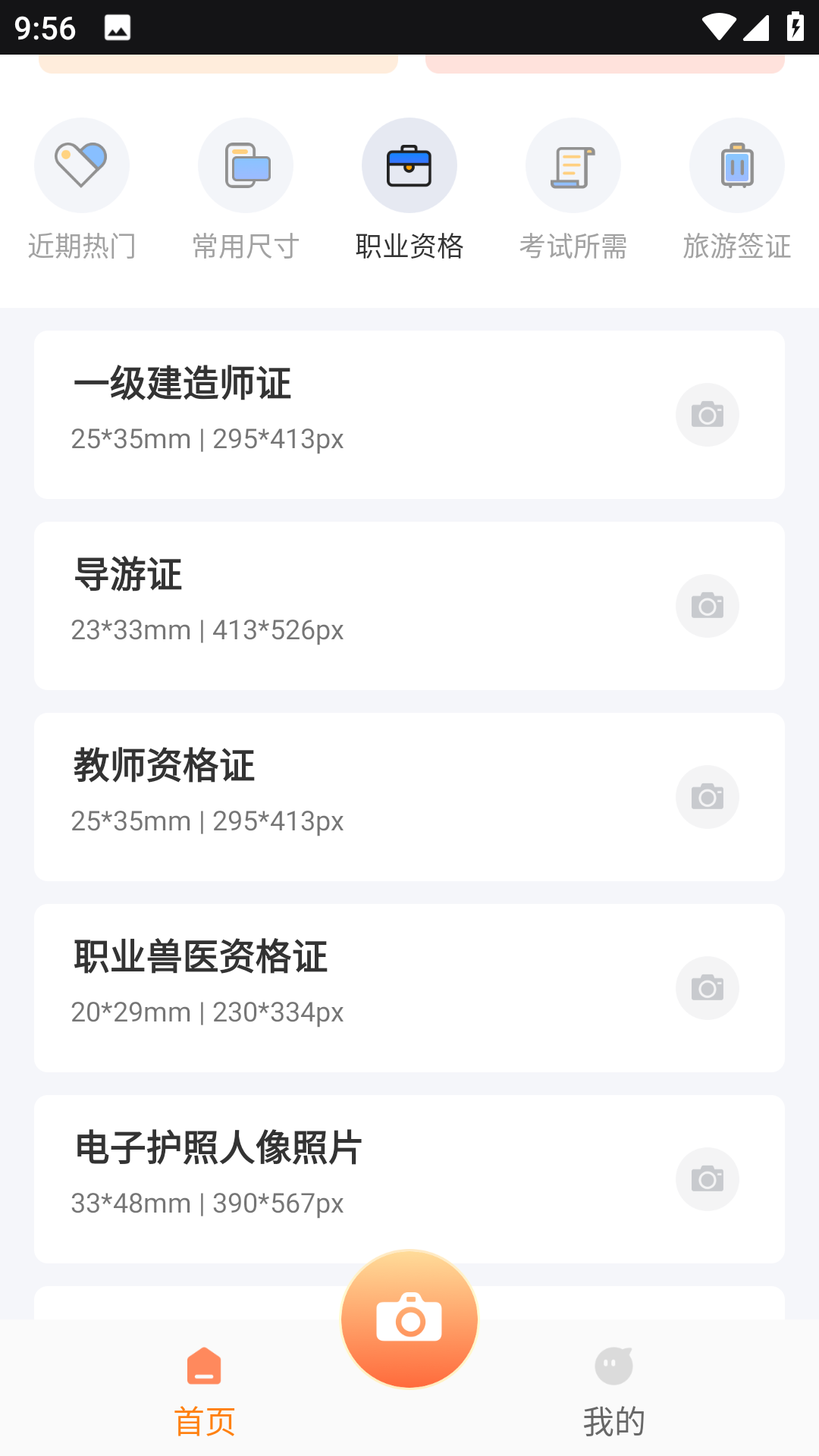Viewport: 819px width, 1456px height.
Task: Check the battery indicator in status bar
Action: click(x=795, y=27)
